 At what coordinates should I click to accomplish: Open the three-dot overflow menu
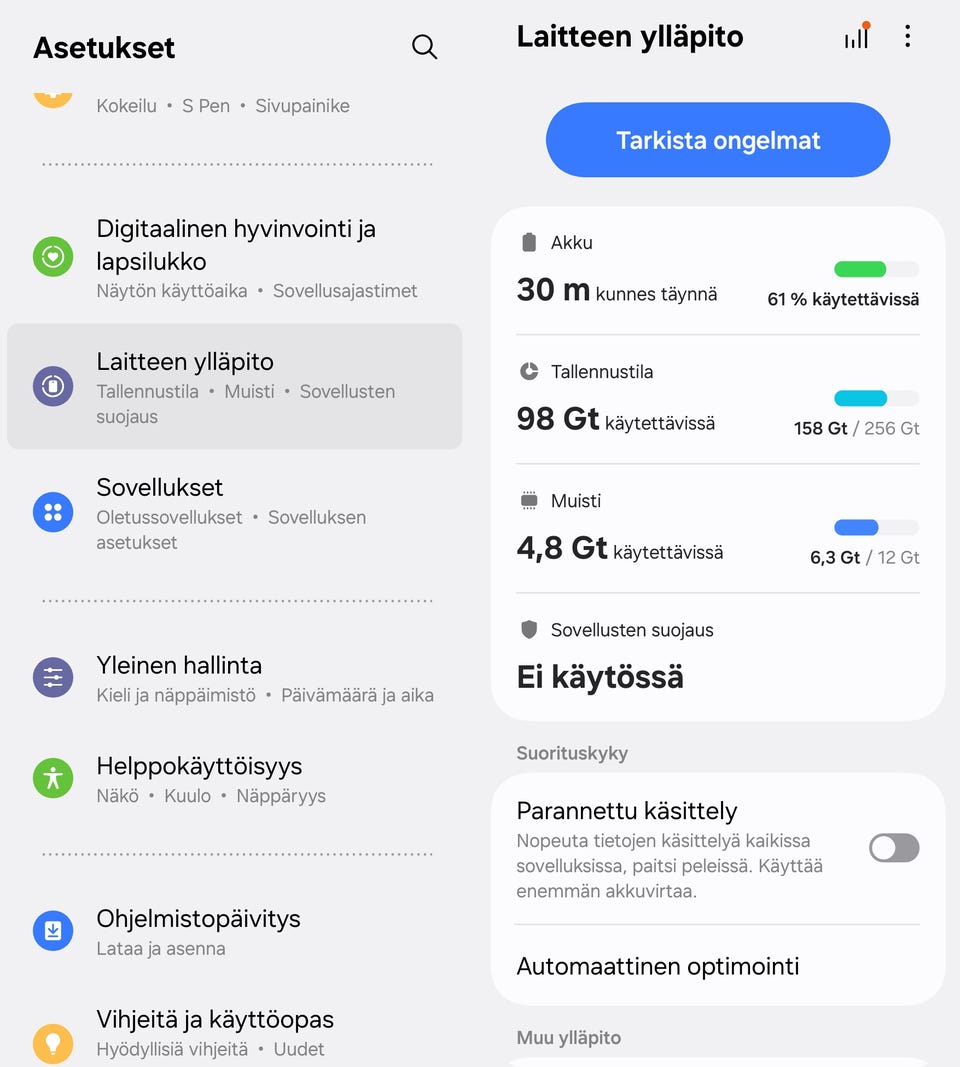(x=908, y=36)
